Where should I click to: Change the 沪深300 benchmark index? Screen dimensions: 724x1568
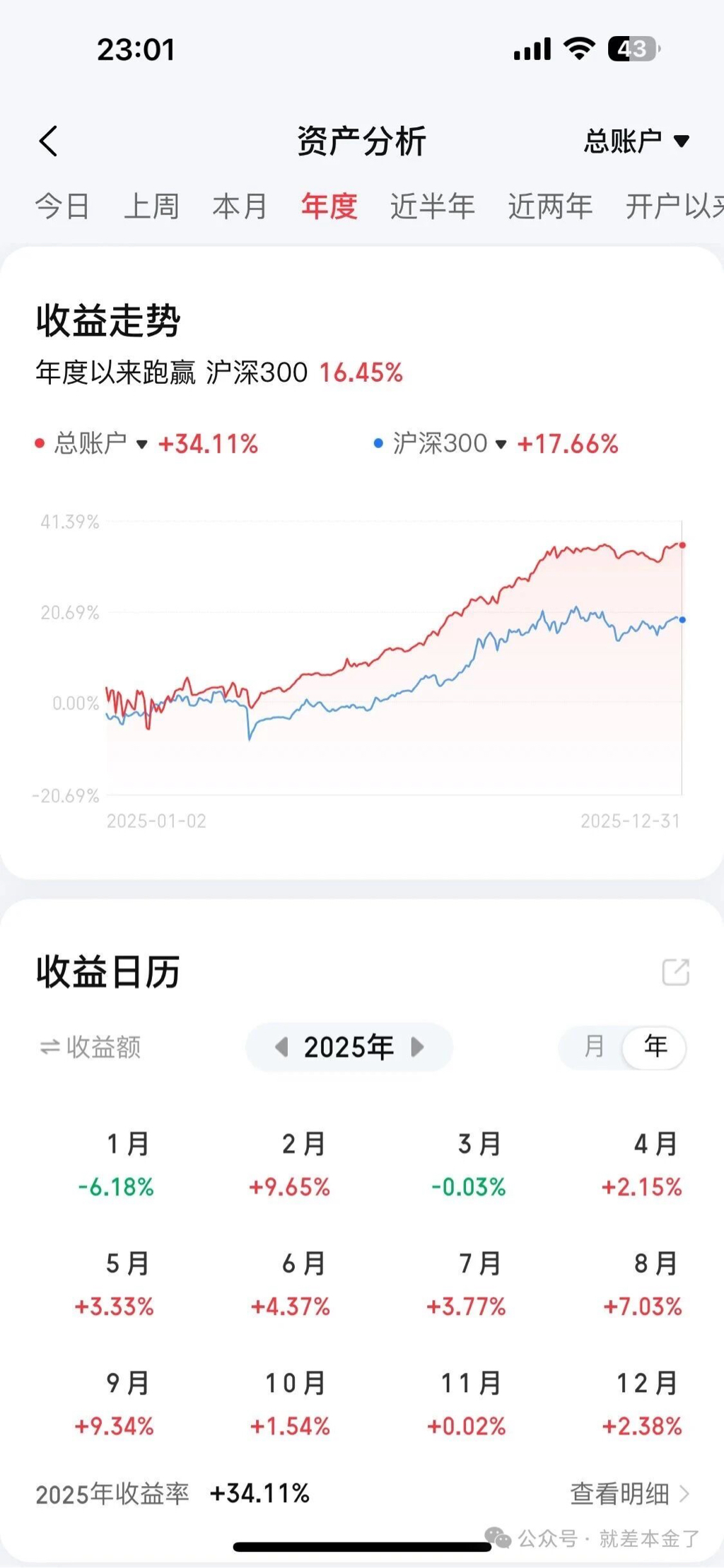pos(450,444)
